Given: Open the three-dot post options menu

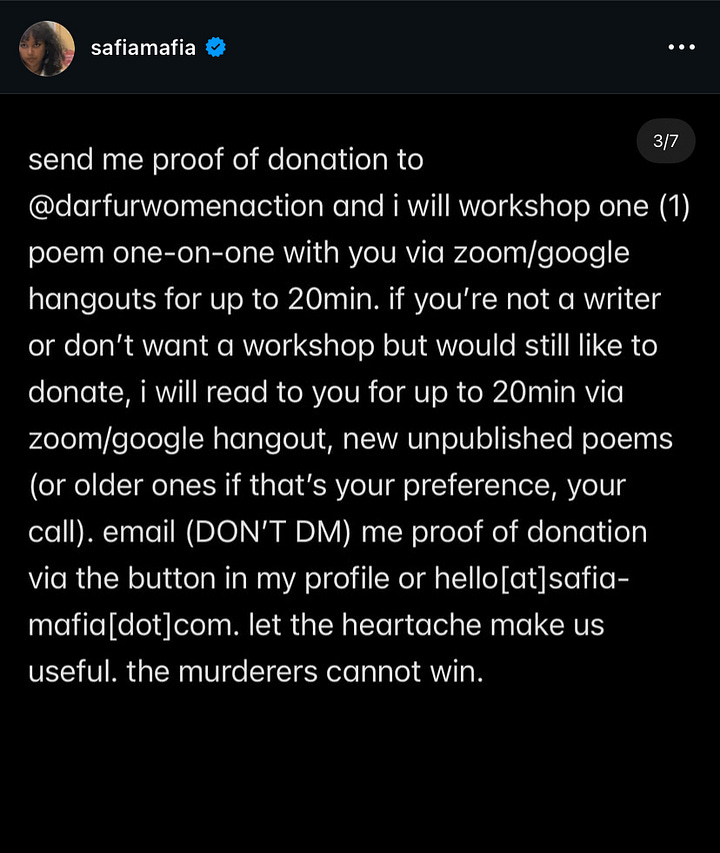Looking at the screenshot, I should pos(680,47).
